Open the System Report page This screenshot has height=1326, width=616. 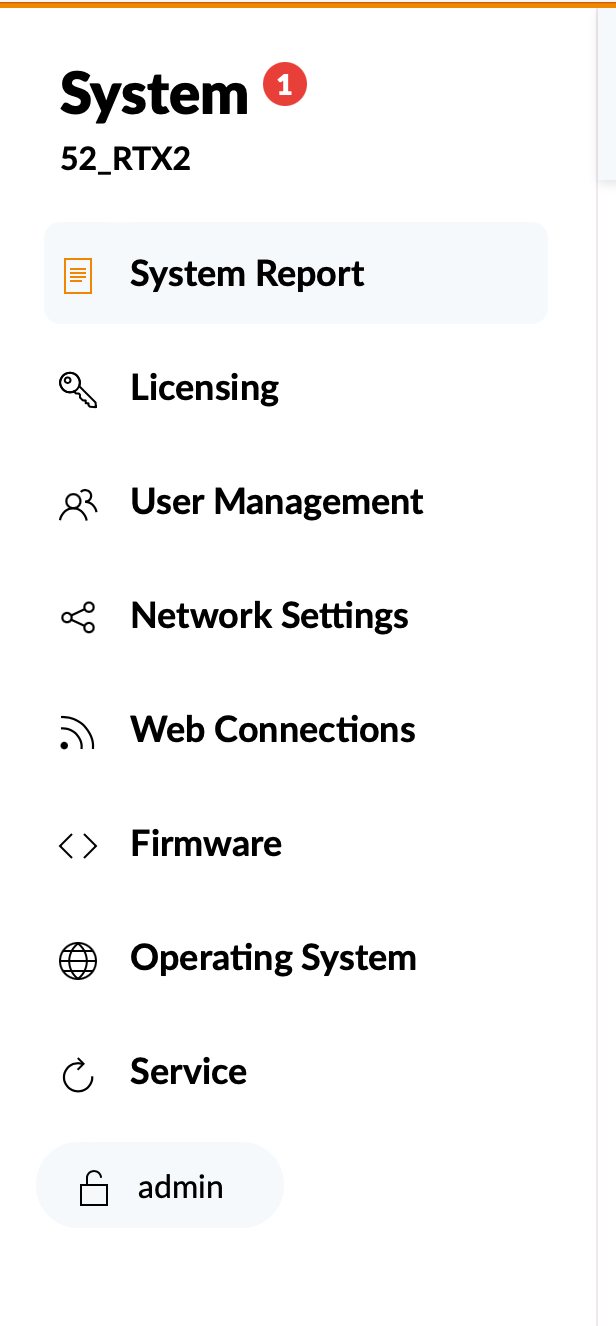(x=296, y=273)
